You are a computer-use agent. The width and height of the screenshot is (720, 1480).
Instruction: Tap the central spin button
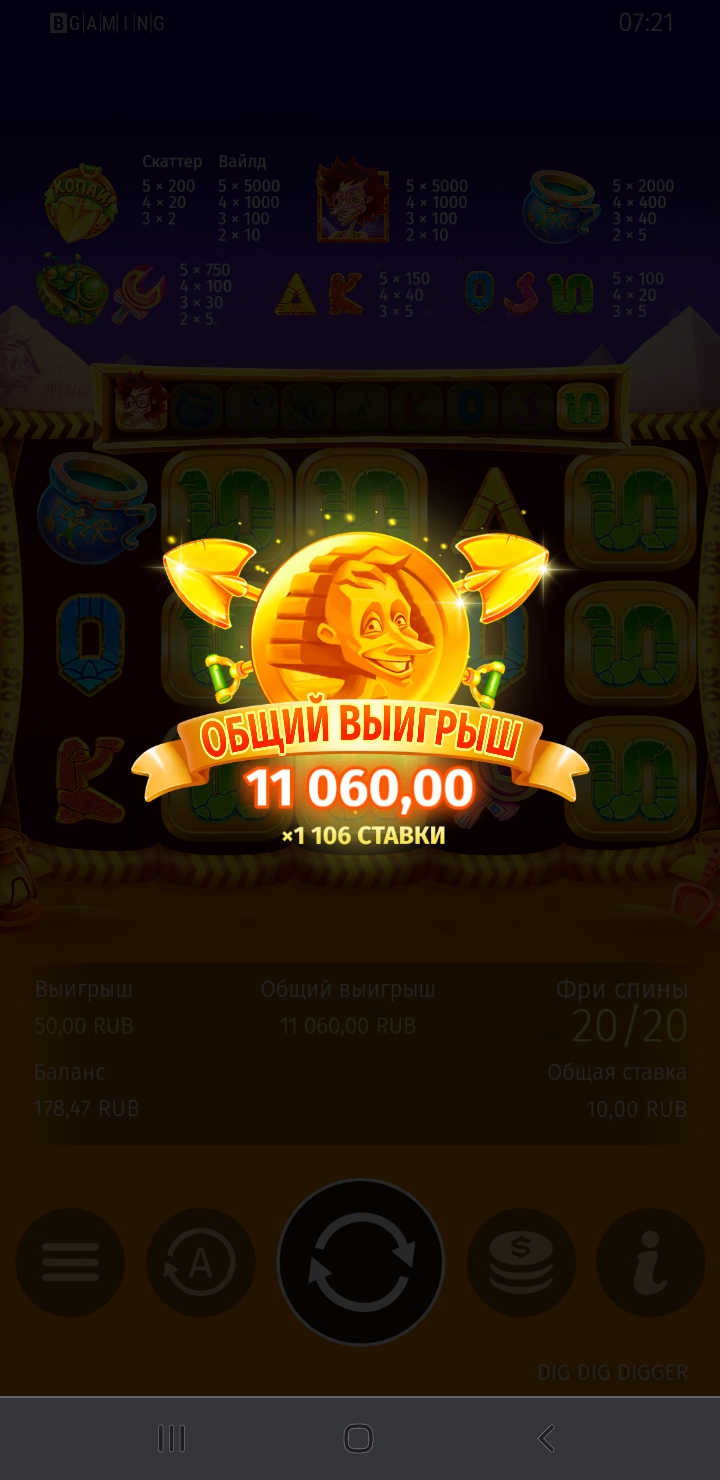[360, 1263]
